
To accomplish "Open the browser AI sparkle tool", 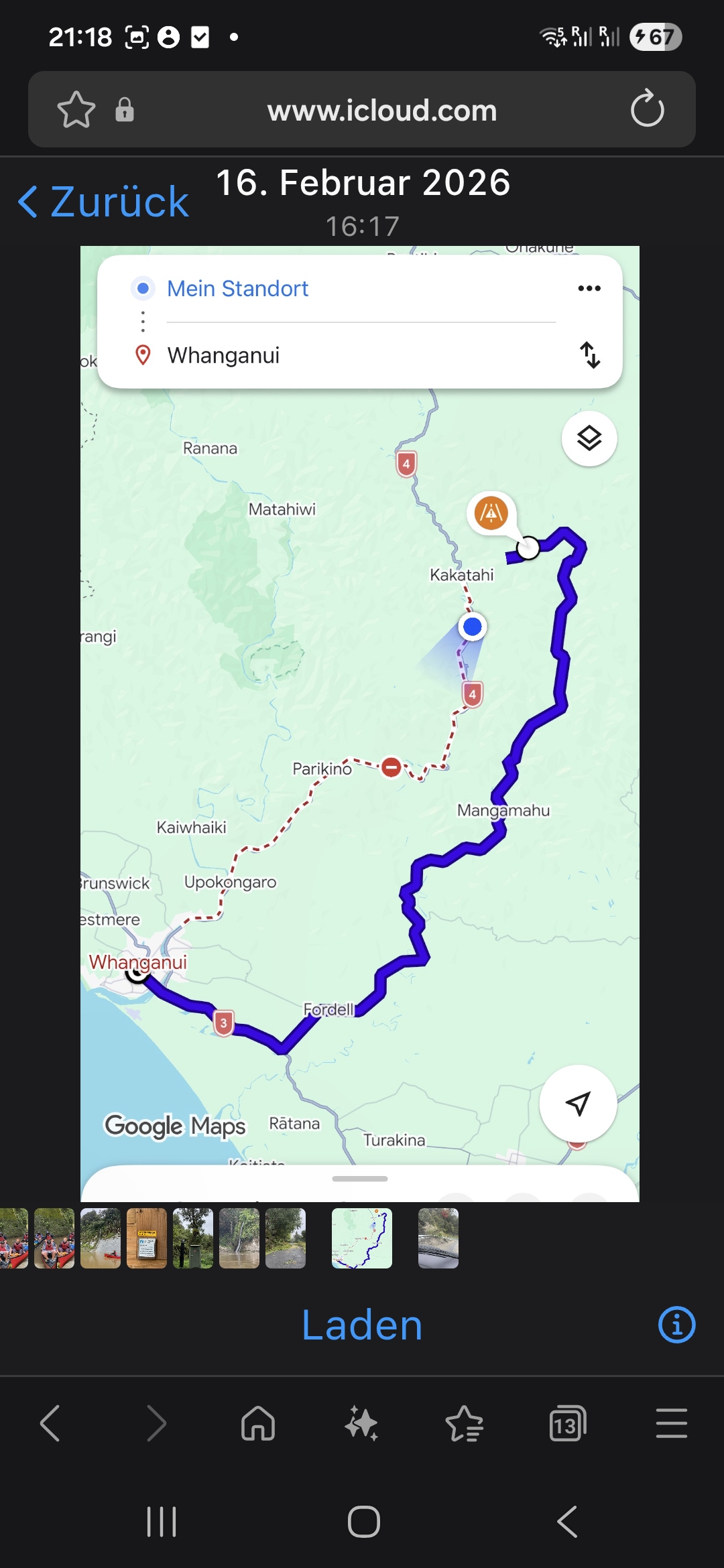I will 361,1423.
